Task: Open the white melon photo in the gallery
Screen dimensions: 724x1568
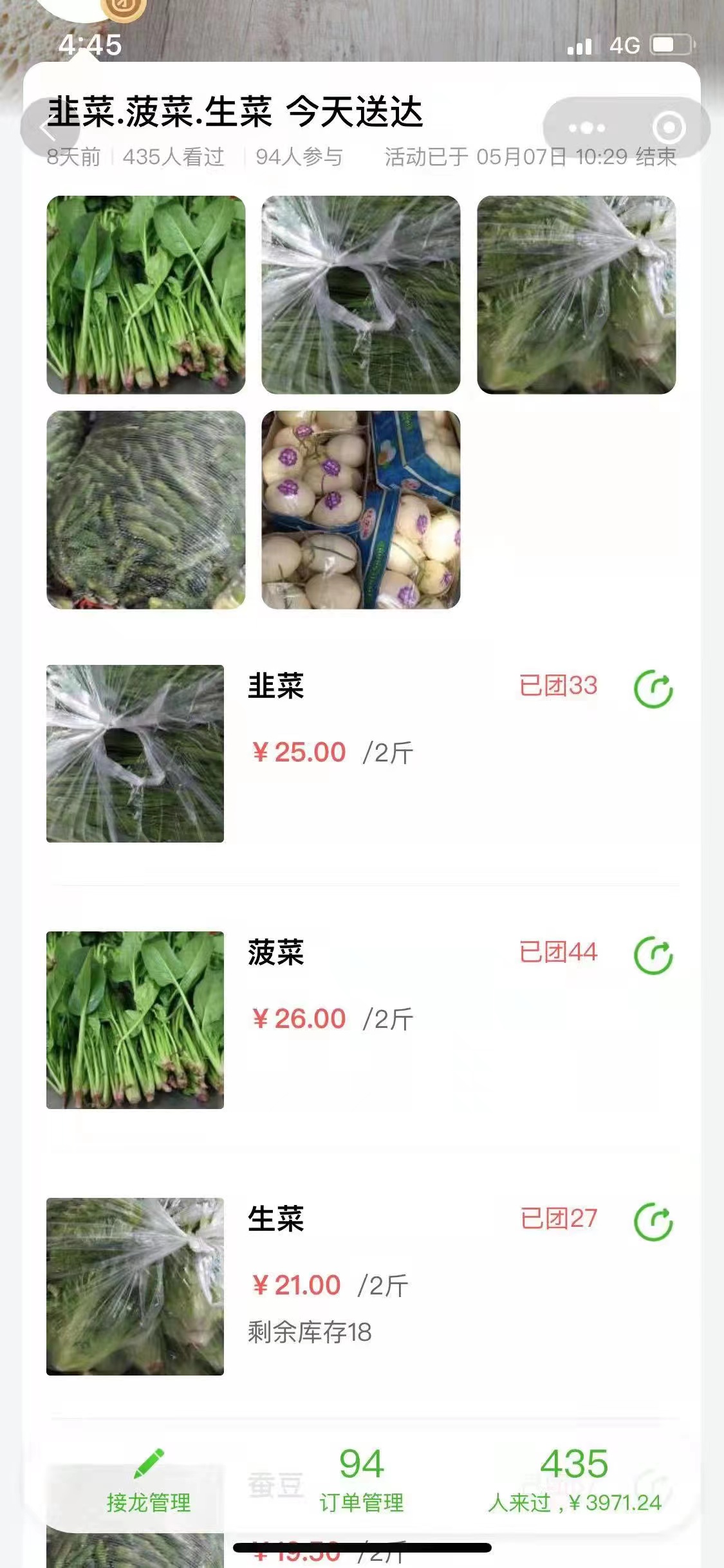Action: pyautogui.click(x=361, y=510)
